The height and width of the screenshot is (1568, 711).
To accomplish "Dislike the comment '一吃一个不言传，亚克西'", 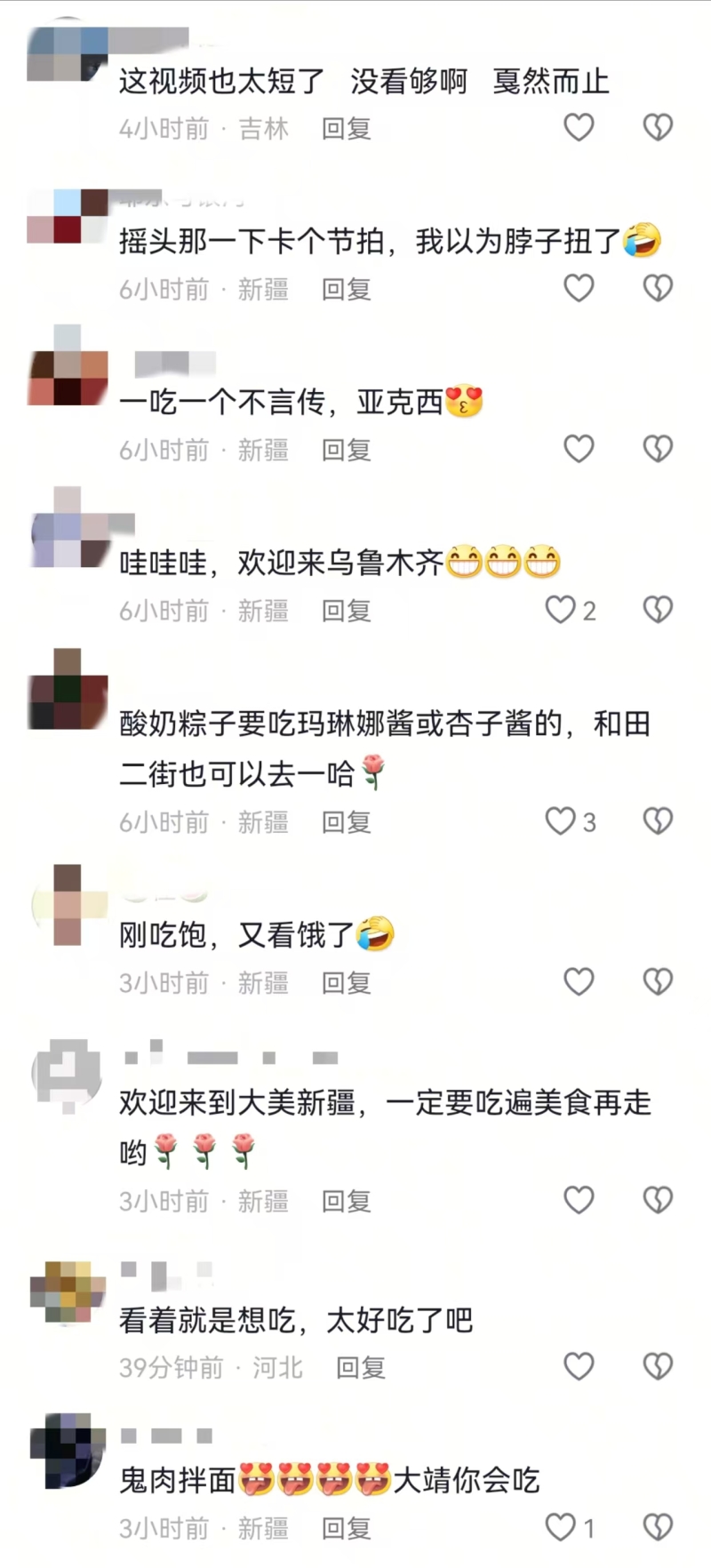I will [658, 449].
